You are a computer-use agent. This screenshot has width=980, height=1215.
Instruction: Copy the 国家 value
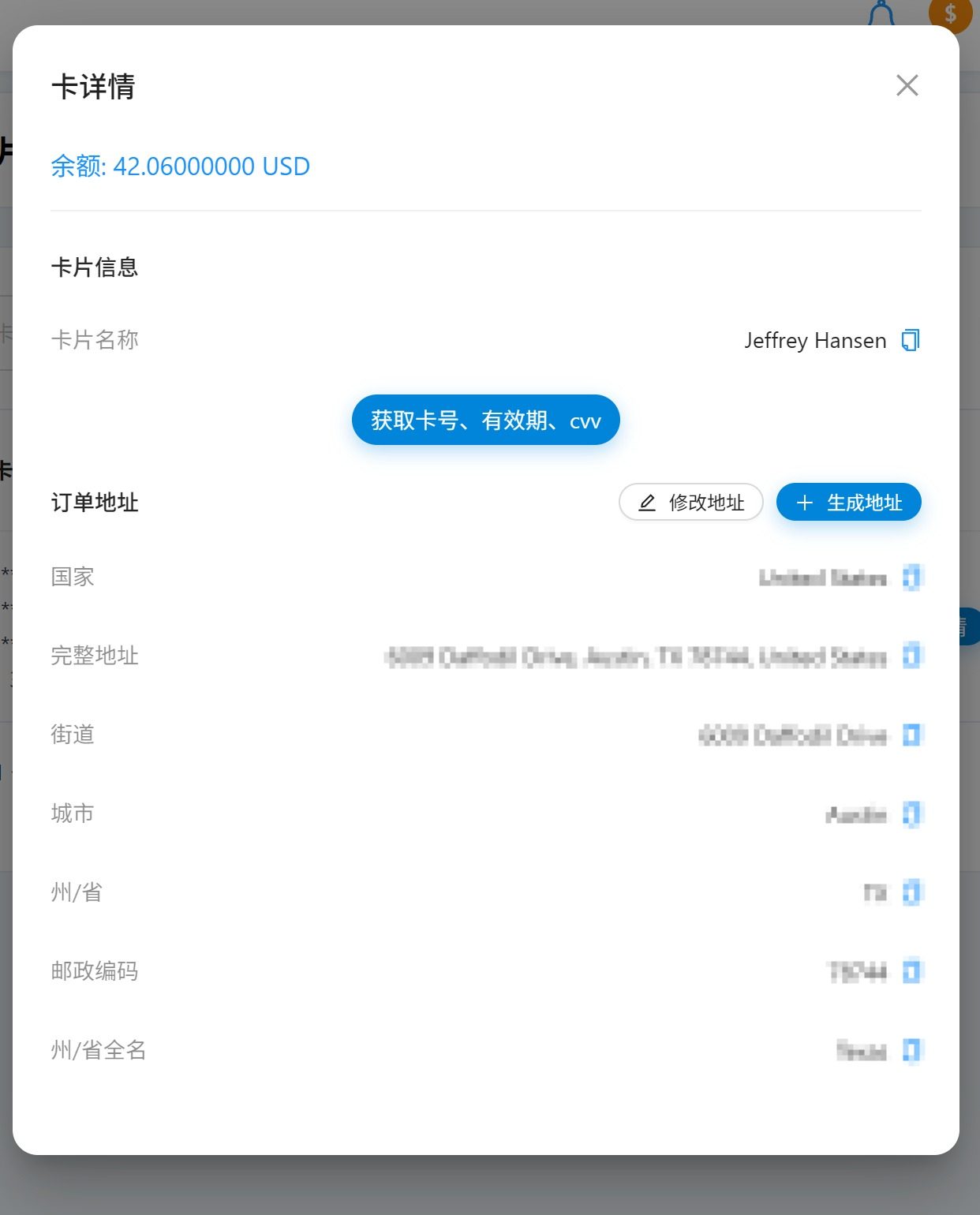point(911,577)
